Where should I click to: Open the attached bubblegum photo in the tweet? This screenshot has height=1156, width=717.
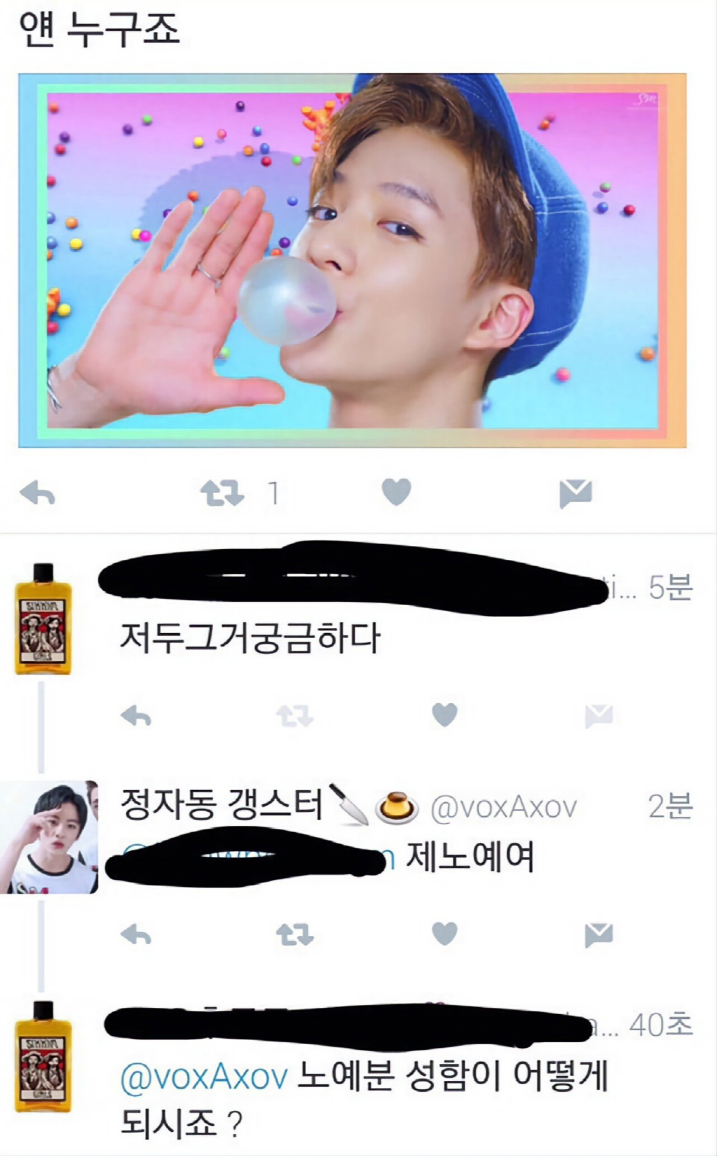(352, 260)
